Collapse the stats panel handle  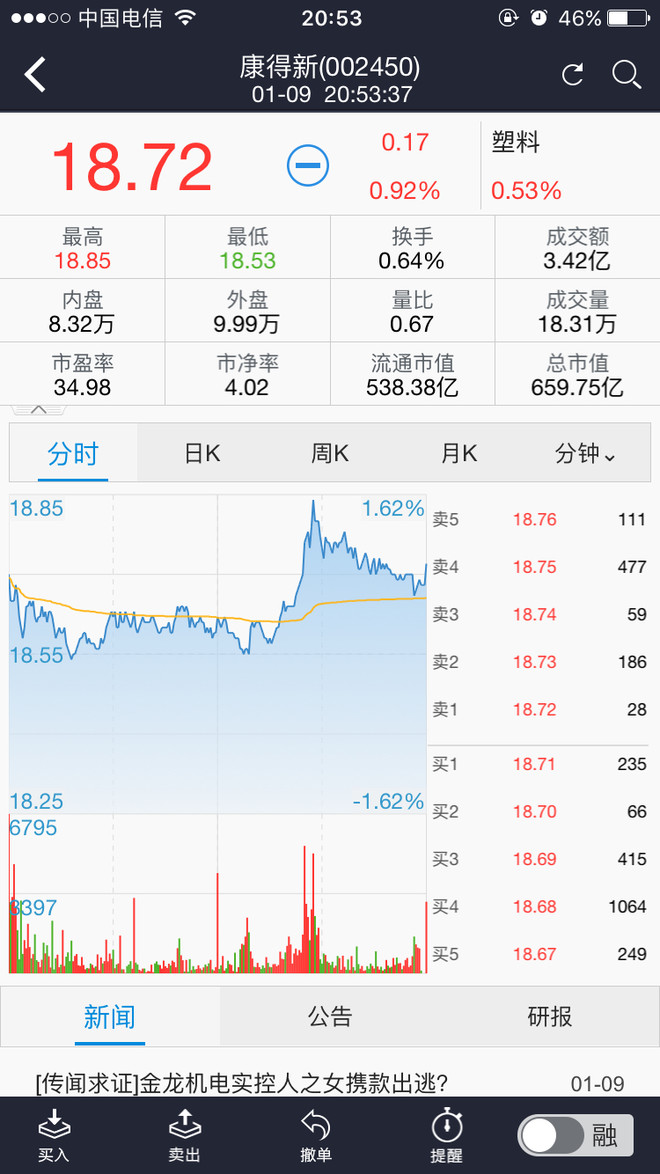click(x=39, y=410)
